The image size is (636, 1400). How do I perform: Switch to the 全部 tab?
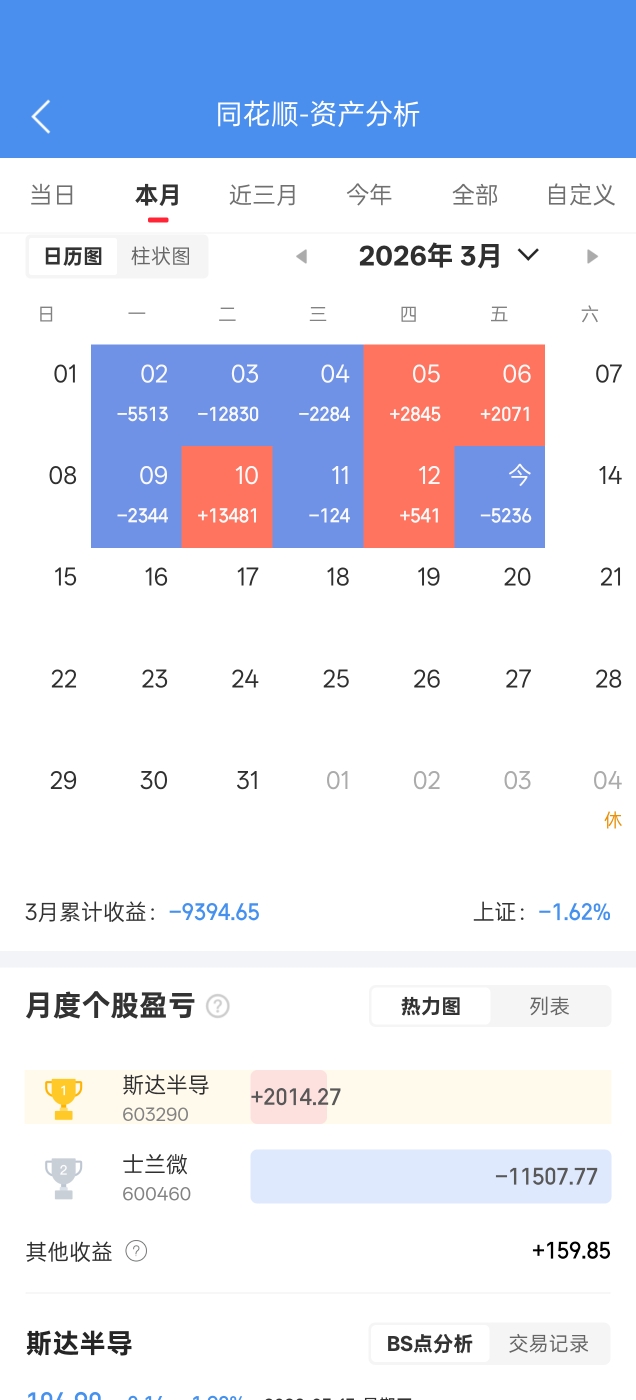pyautogui.click(x=475, y=195)
